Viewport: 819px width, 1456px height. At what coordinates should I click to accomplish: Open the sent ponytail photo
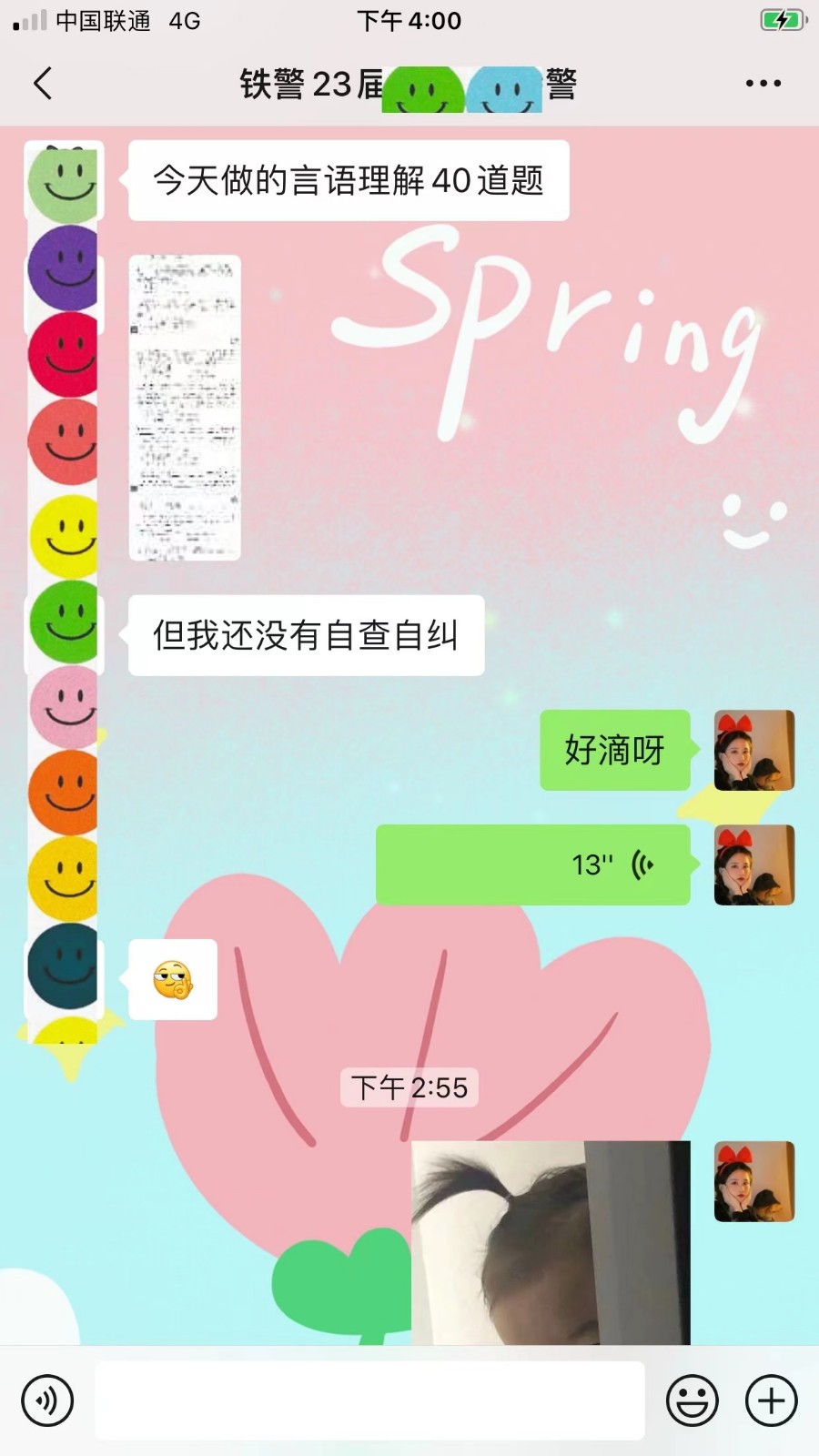[x=551, y=1242]
